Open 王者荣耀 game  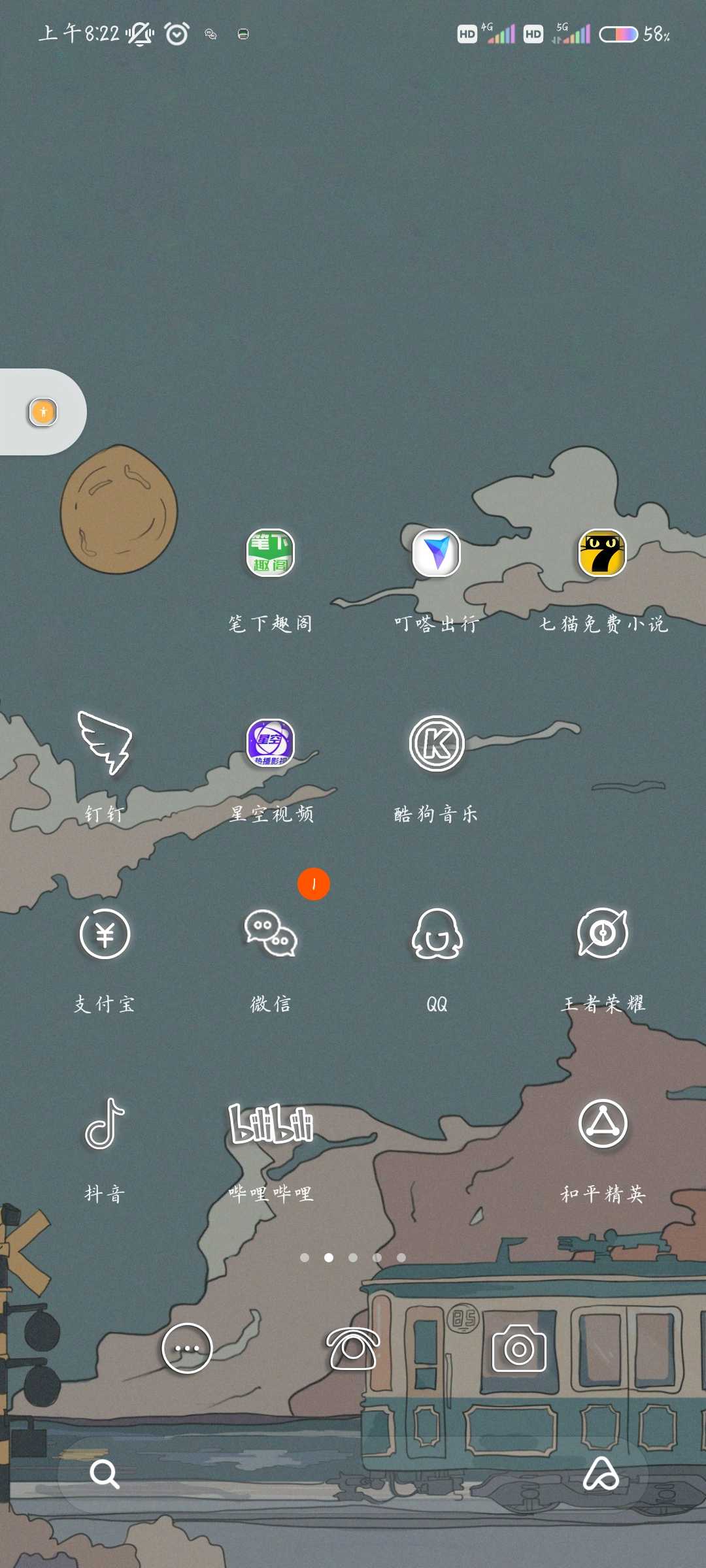pyautogui.click(x=602, y=934)
